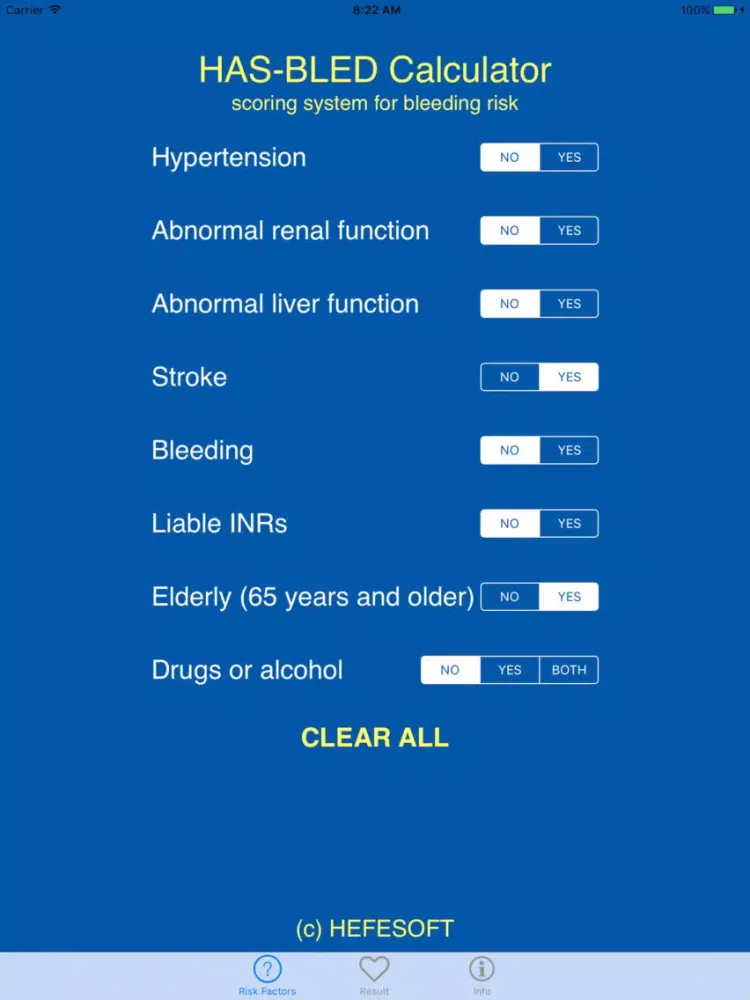Switch Stroke to NO
This screenshot has width=750, height=1000.
(510, 377)
